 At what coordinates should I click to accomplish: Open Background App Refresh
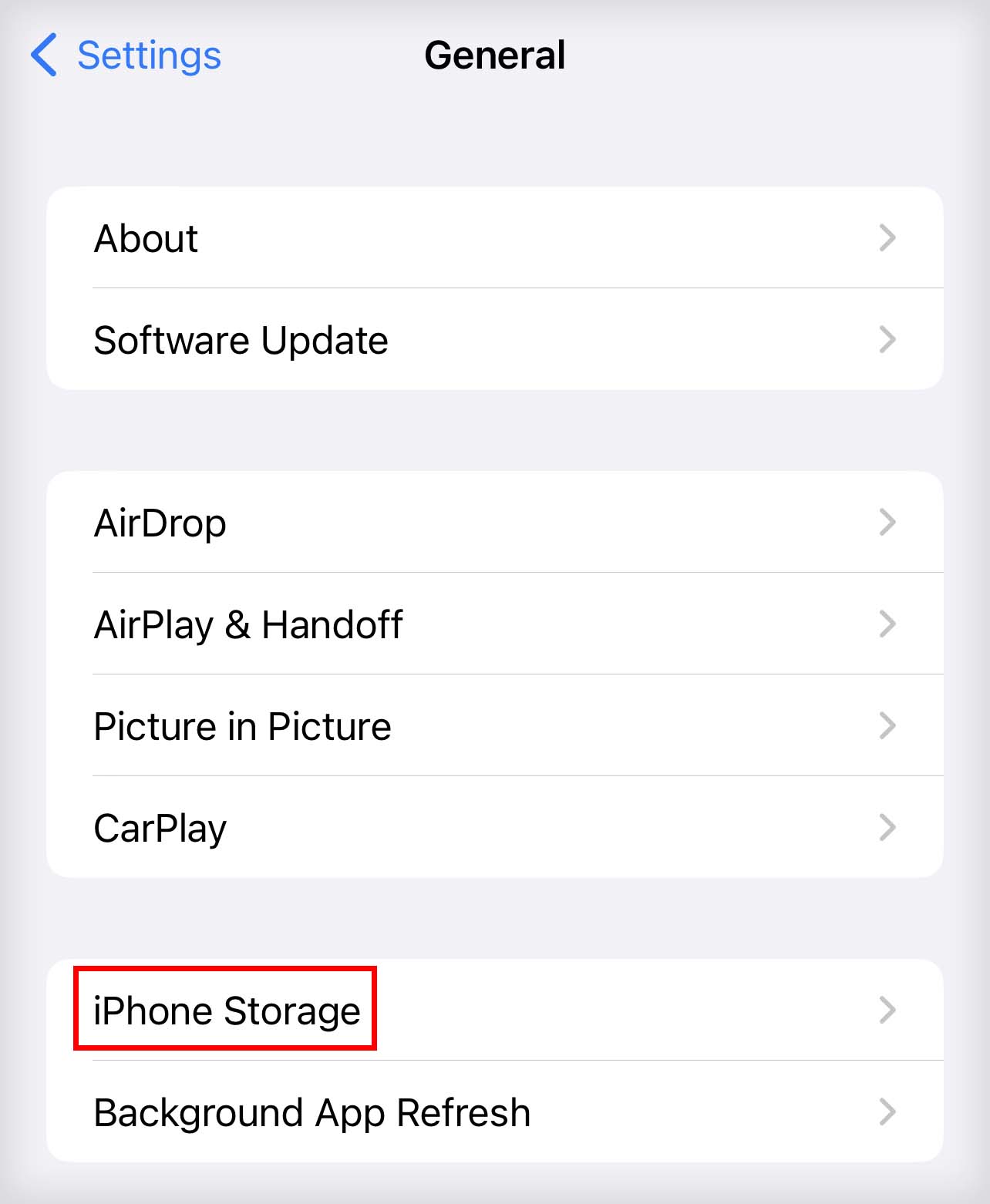[493, 1112]
